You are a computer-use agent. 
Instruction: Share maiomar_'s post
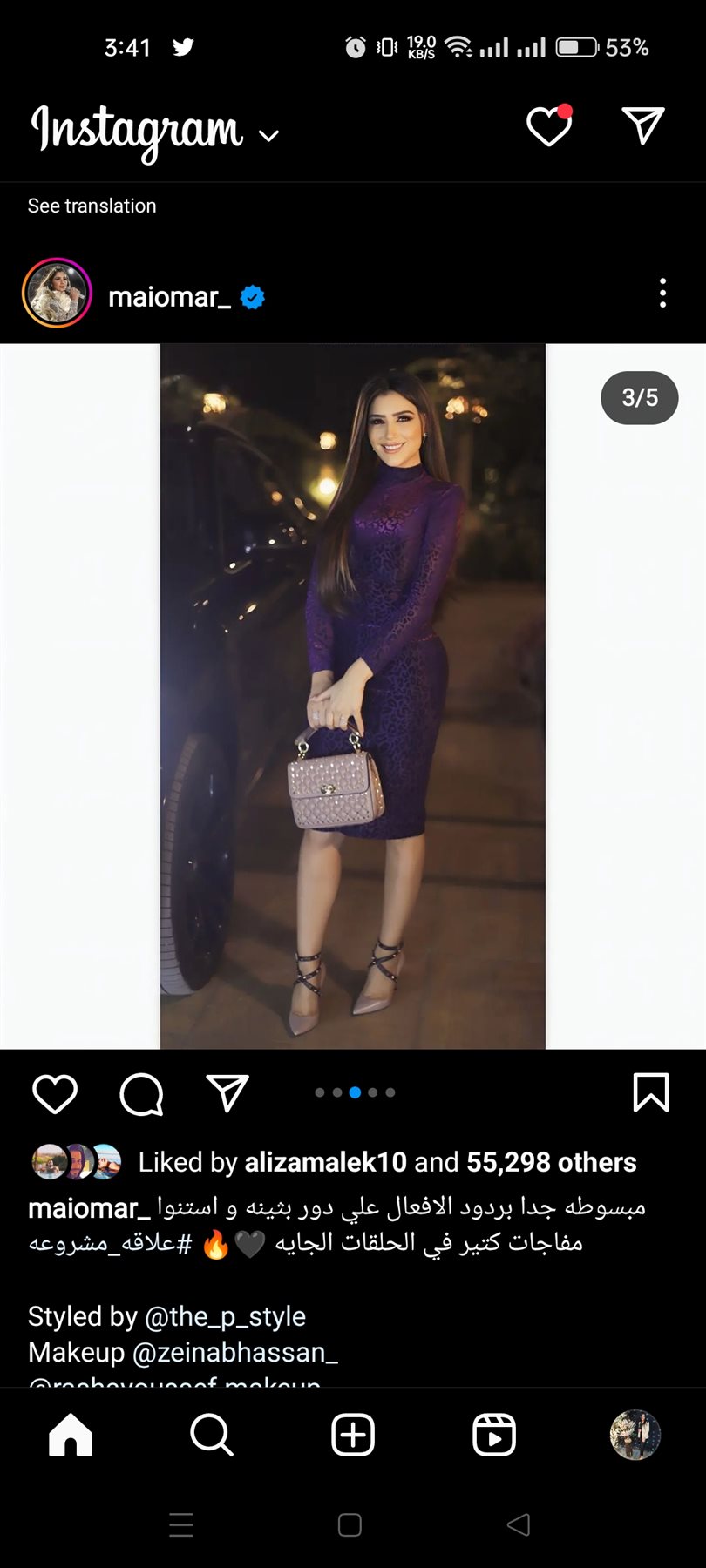[227, 1093]
